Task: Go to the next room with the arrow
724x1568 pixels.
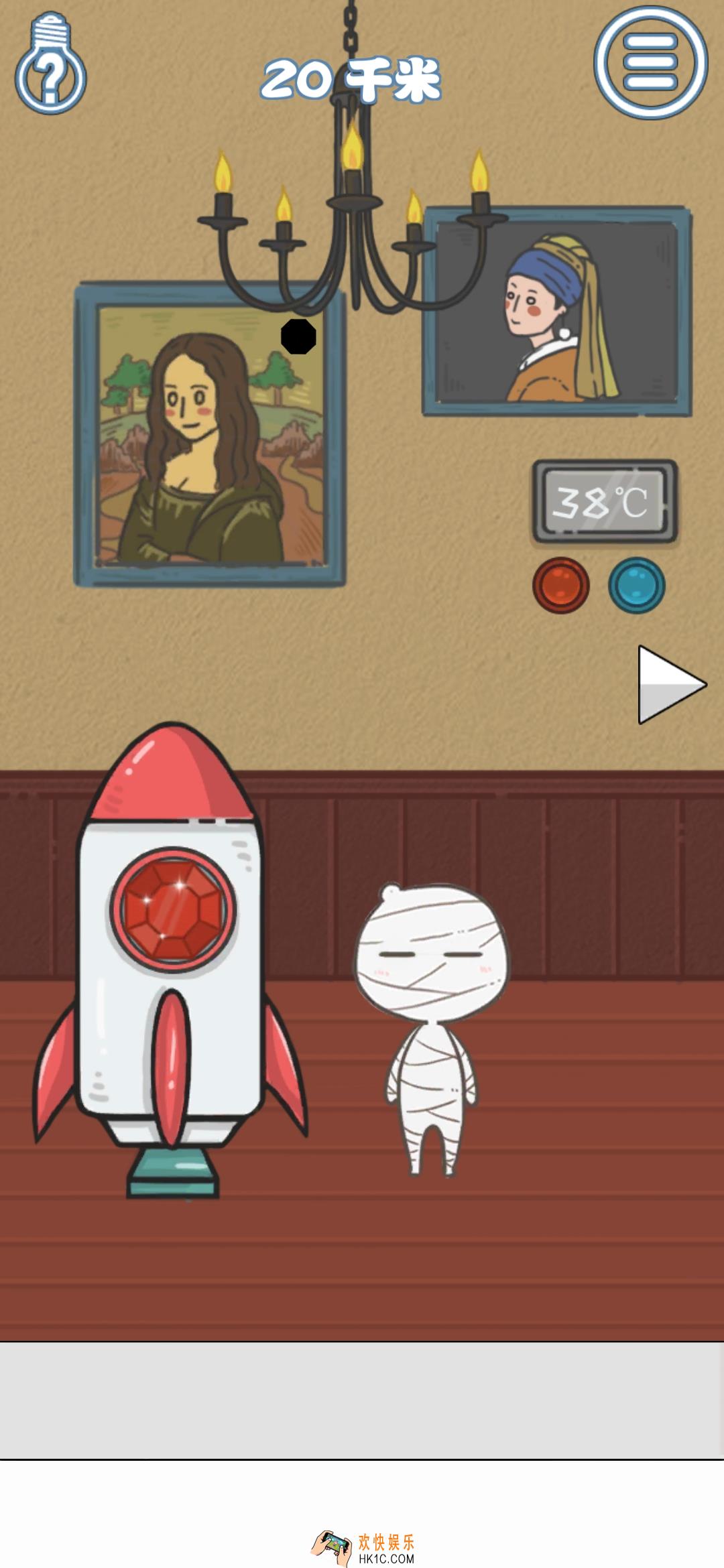Action: click(x=669, y=684)
